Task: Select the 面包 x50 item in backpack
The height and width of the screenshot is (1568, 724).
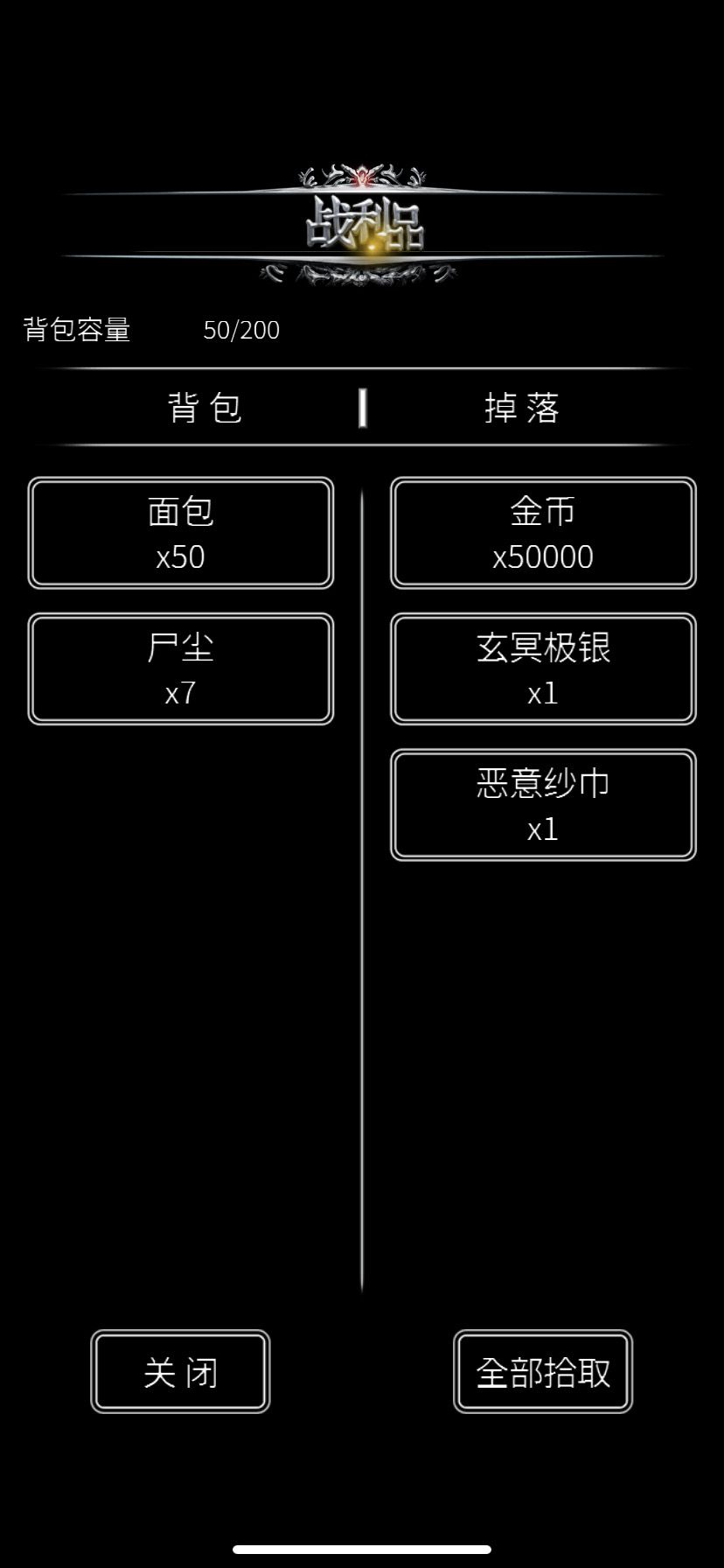Action: (x=180, y=533)
